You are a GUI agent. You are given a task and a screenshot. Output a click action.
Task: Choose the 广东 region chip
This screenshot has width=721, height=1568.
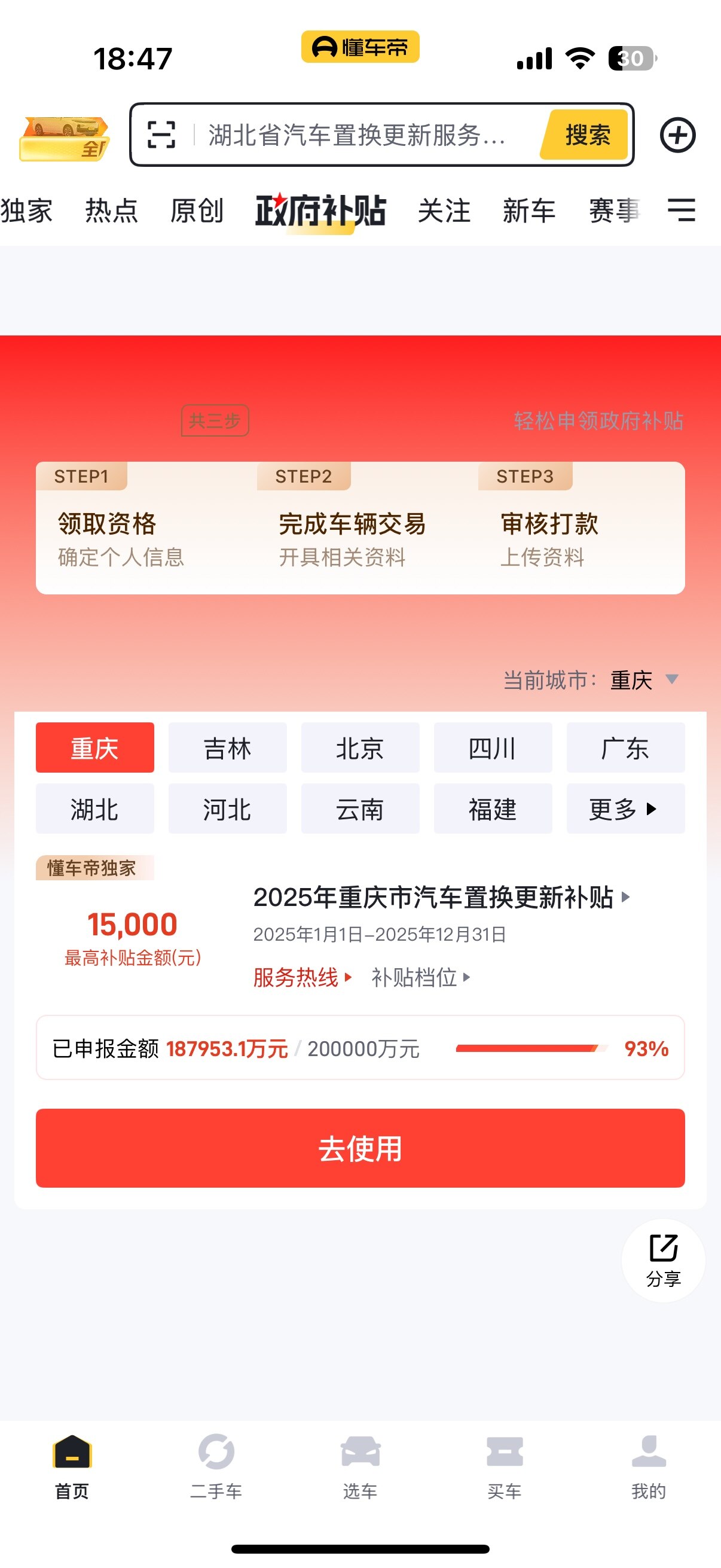click(625, 748)
